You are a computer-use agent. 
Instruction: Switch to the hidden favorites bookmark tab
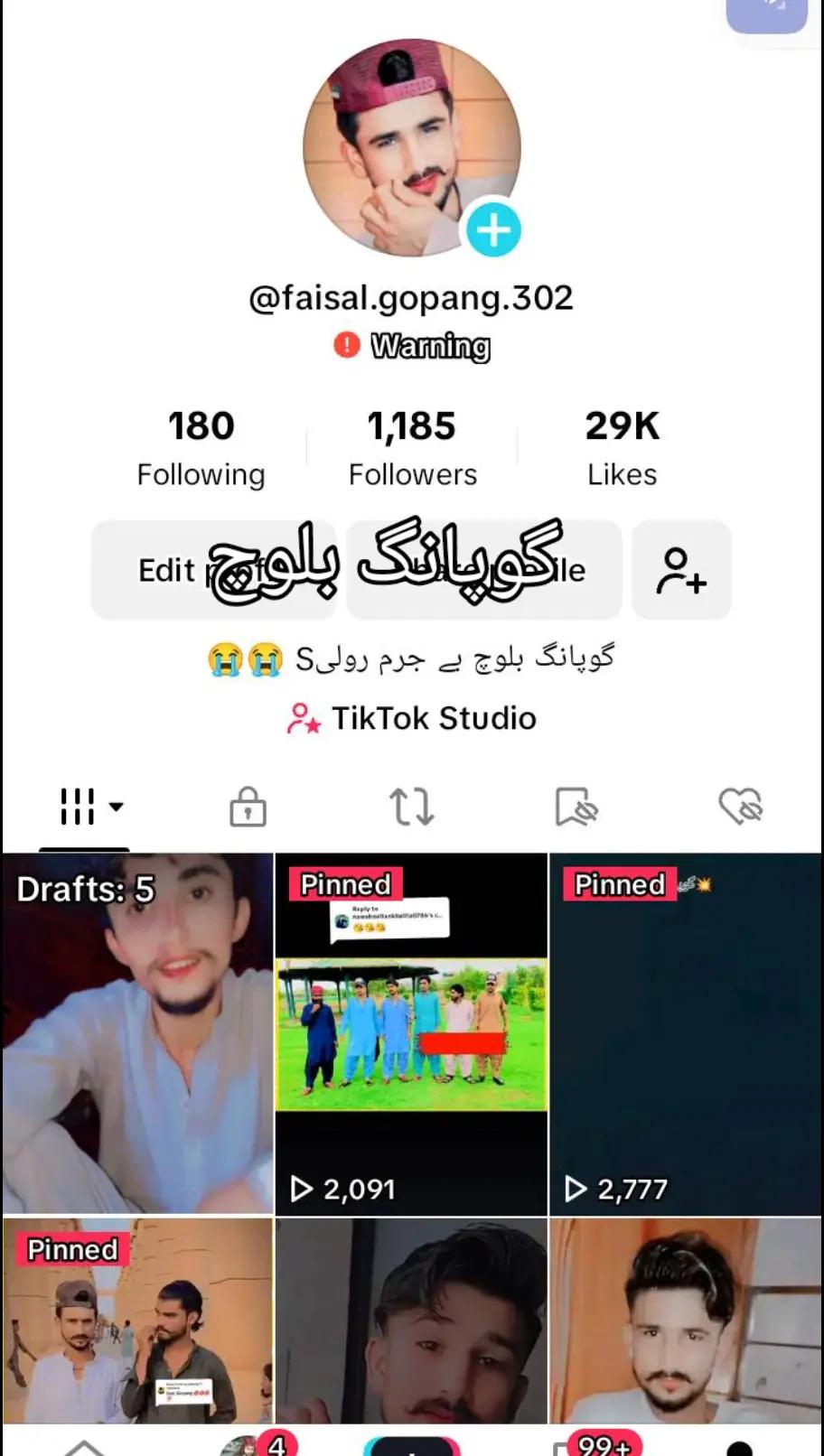pos(576,807)
